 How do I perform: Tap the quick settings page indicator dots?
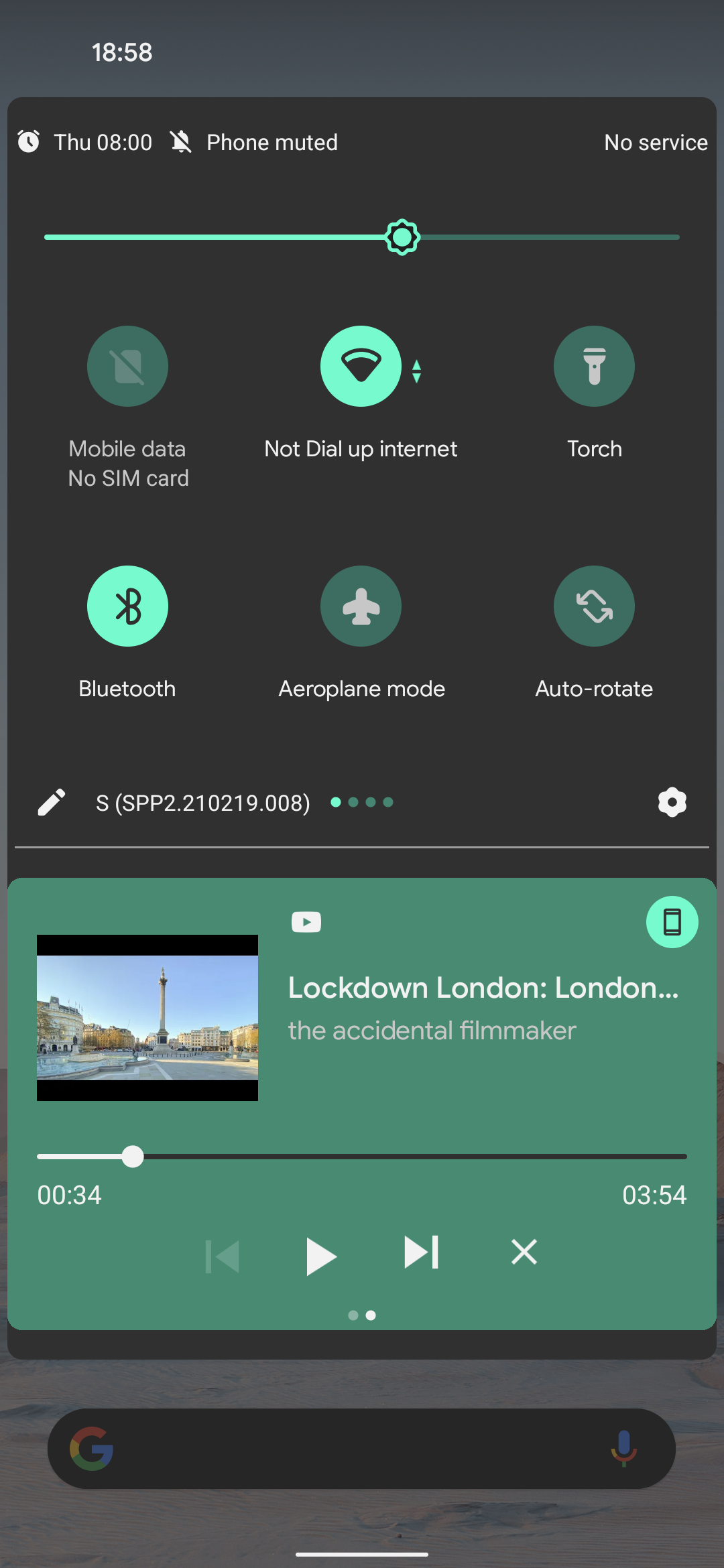361,801
